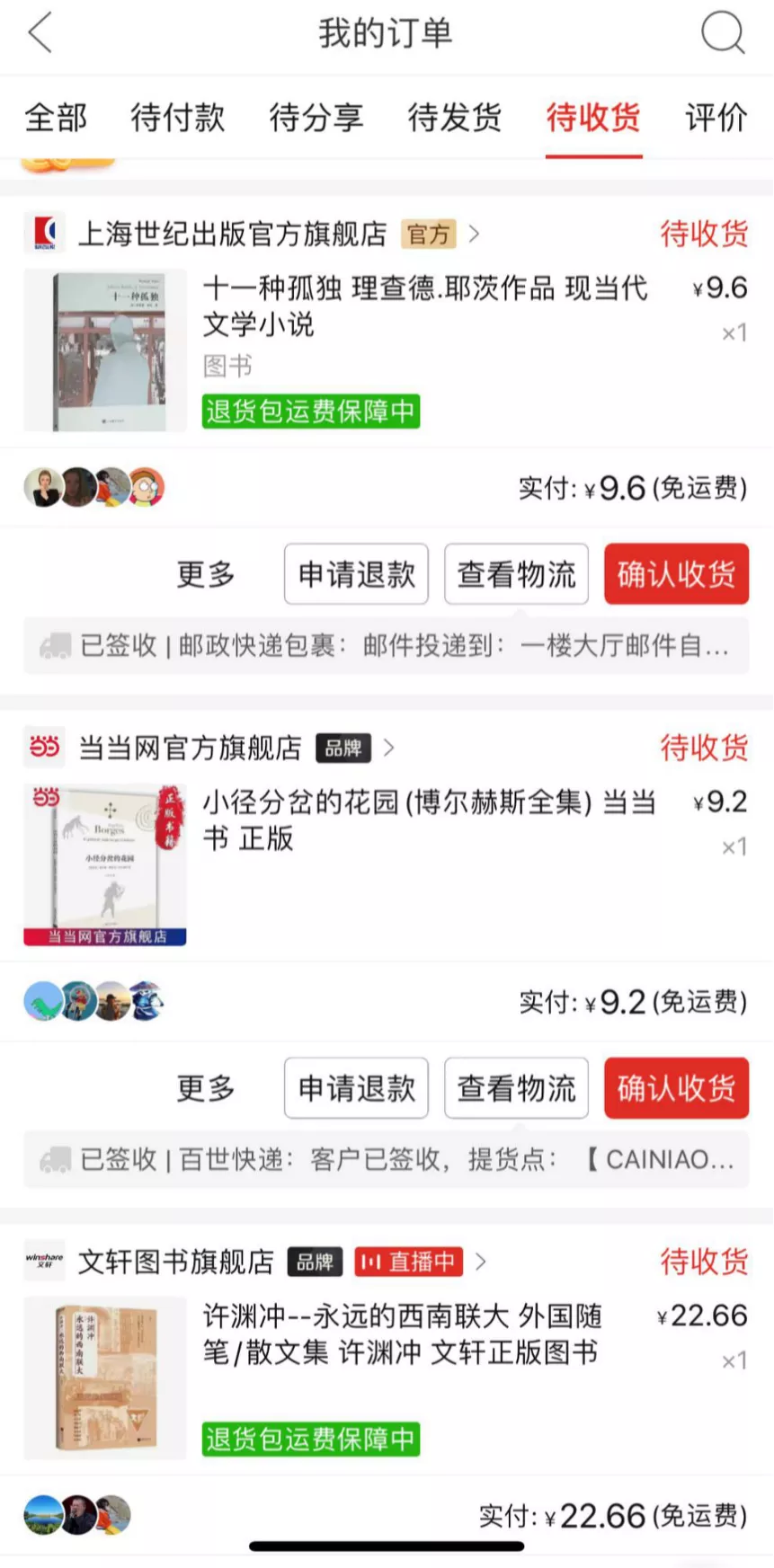Click the 已签收 百世快递 logistics status row
The image size is (774, 1568).
coord(387,1160)
